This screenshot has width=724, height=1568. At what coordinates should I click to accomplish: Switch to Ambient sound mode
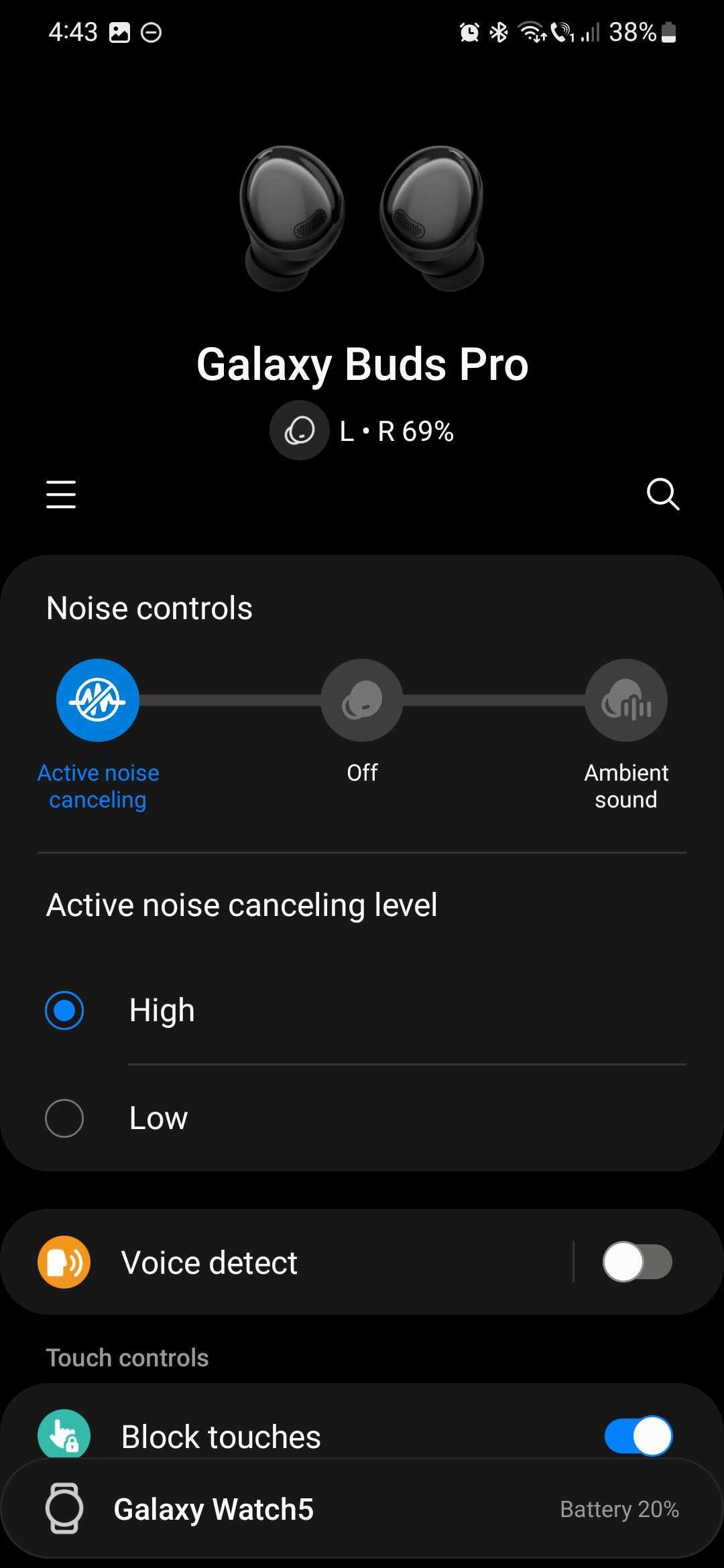click(x=626, y=700)
